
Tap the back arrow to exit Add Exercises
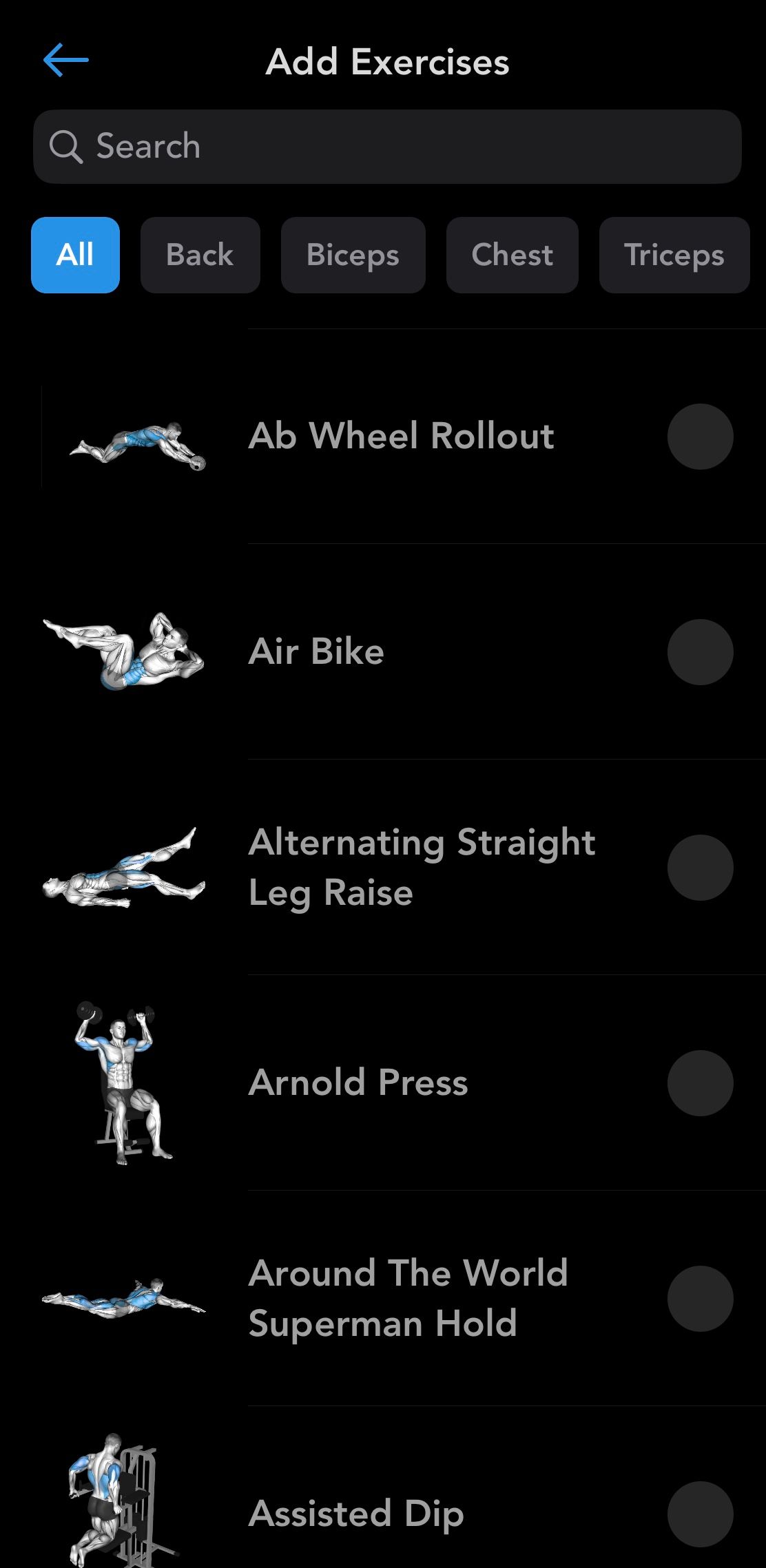[64, 61]
